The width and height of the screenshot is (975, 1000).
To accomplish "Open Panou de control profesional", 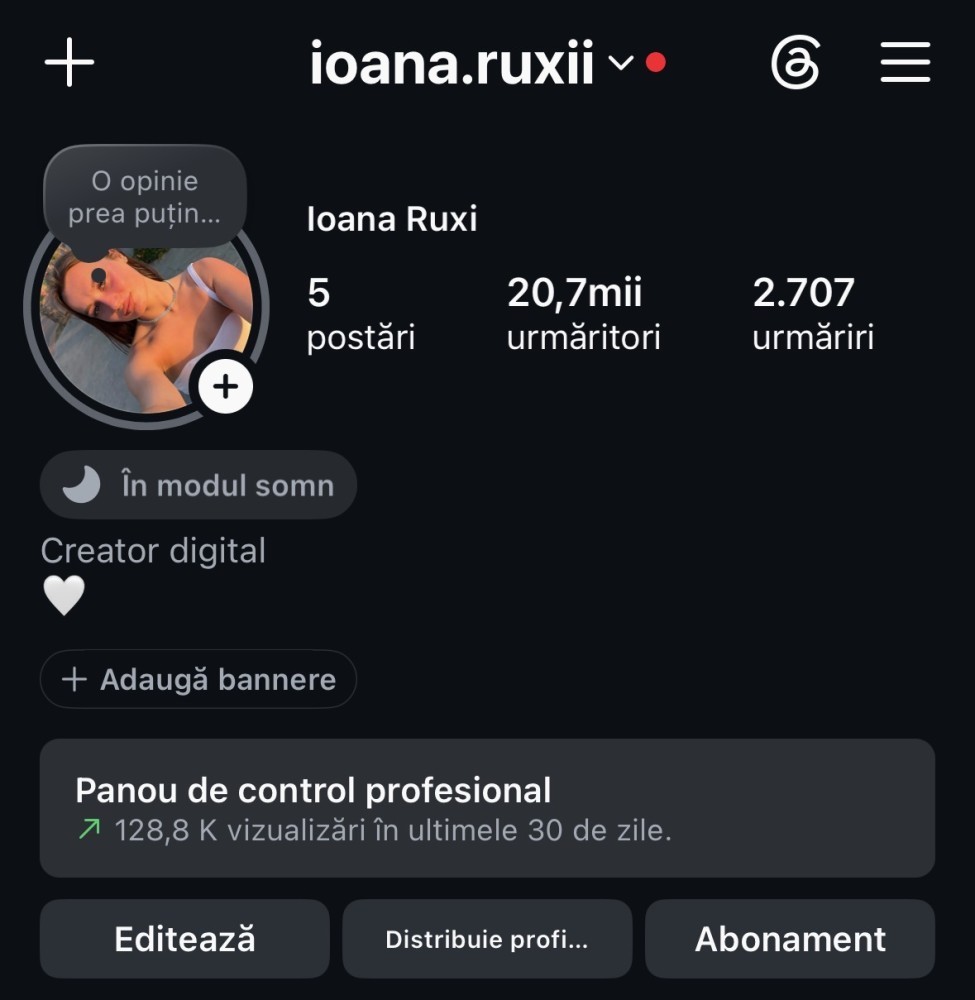I will (487, 808).
